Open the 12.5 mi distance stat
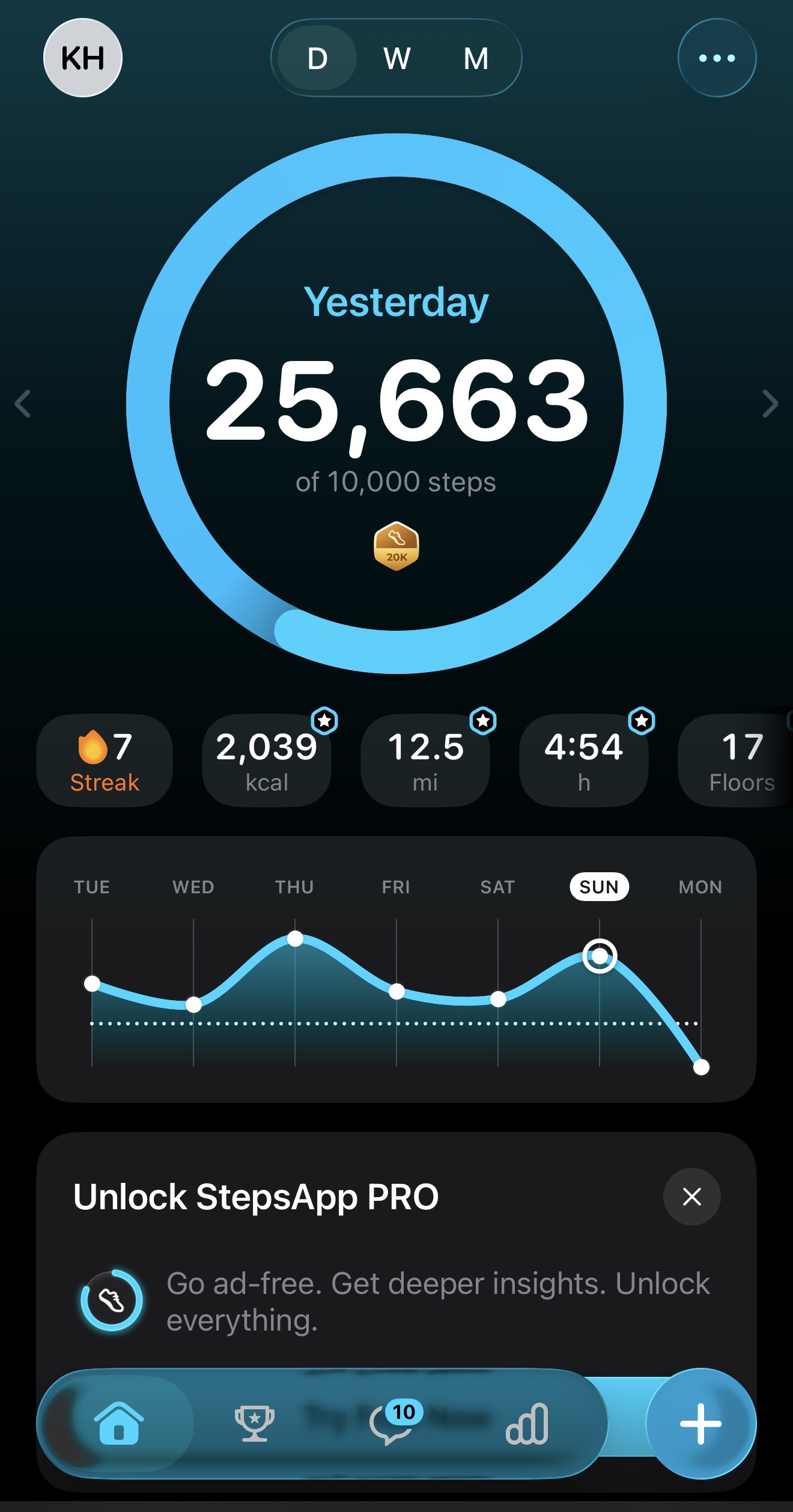This screenshot has width=793, height=1512. coord(425,761)
